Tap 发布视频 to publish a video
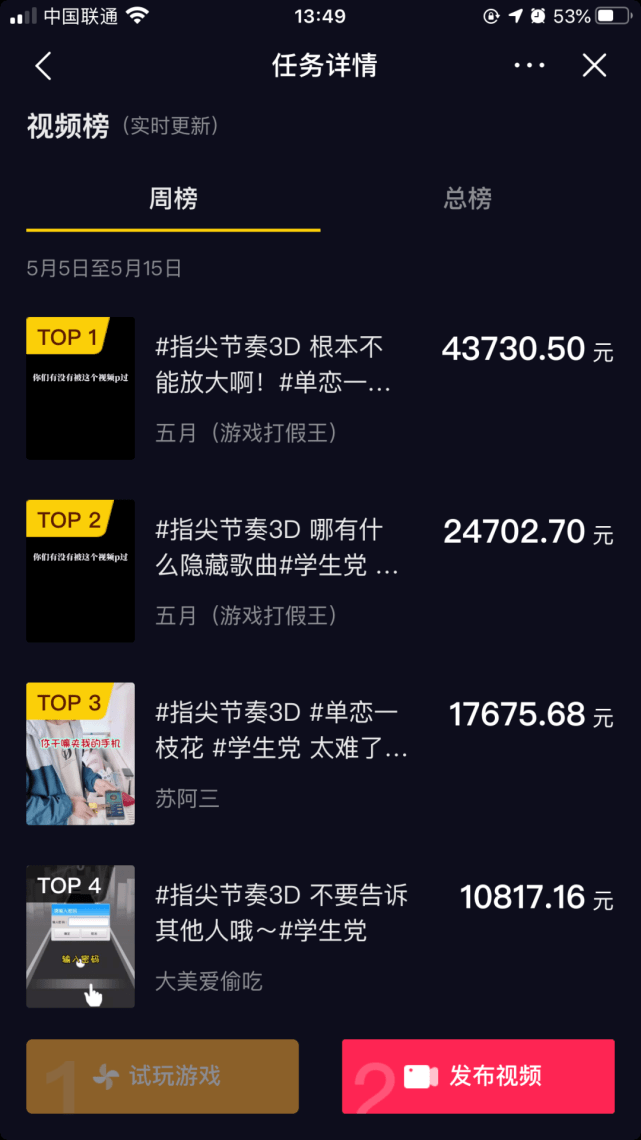This screenshot has height=1140, width=641. (478, 1076)
